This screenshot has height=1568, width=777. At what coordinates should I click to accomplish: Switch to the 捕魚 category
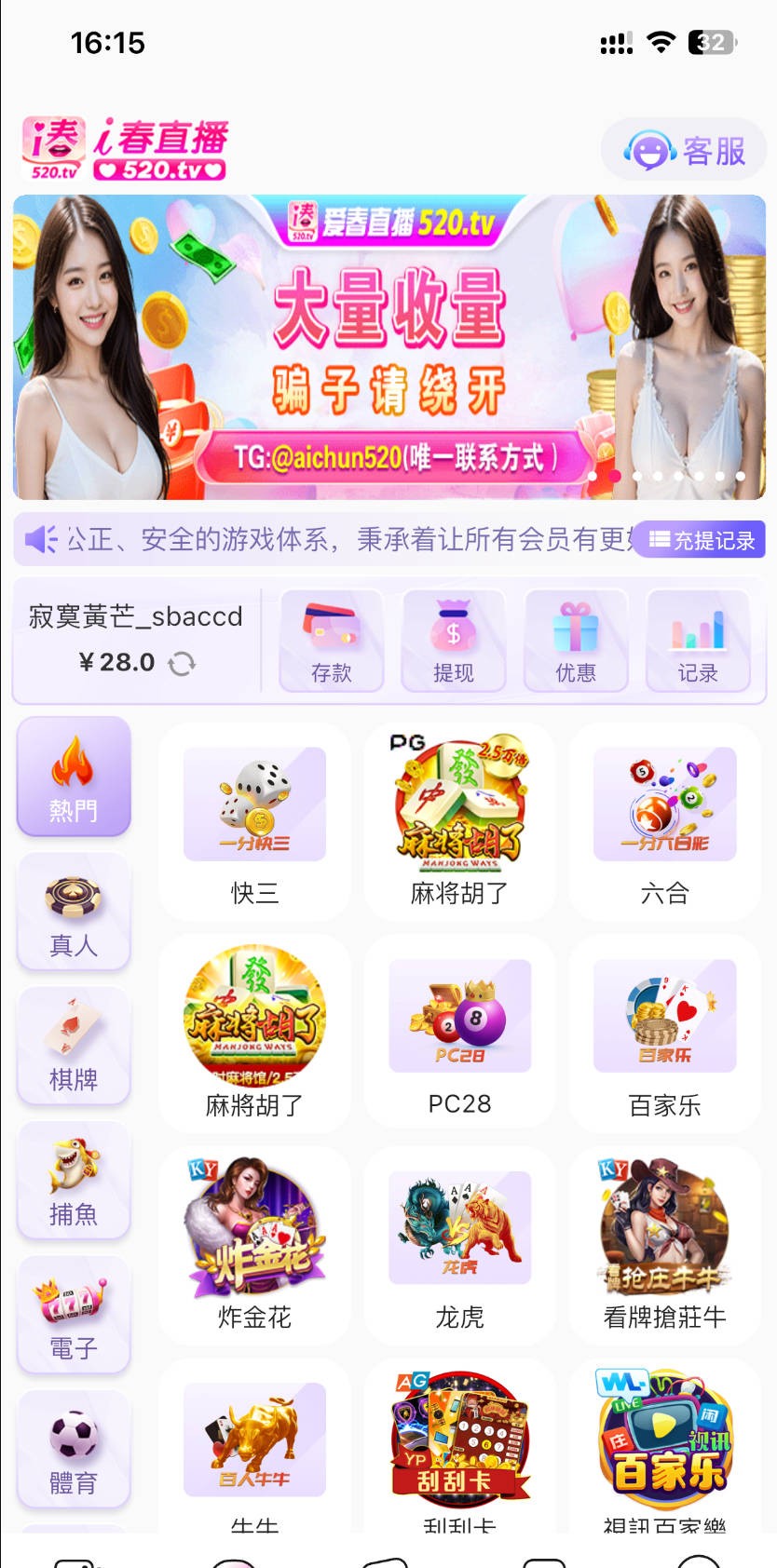click(74, 1181)
